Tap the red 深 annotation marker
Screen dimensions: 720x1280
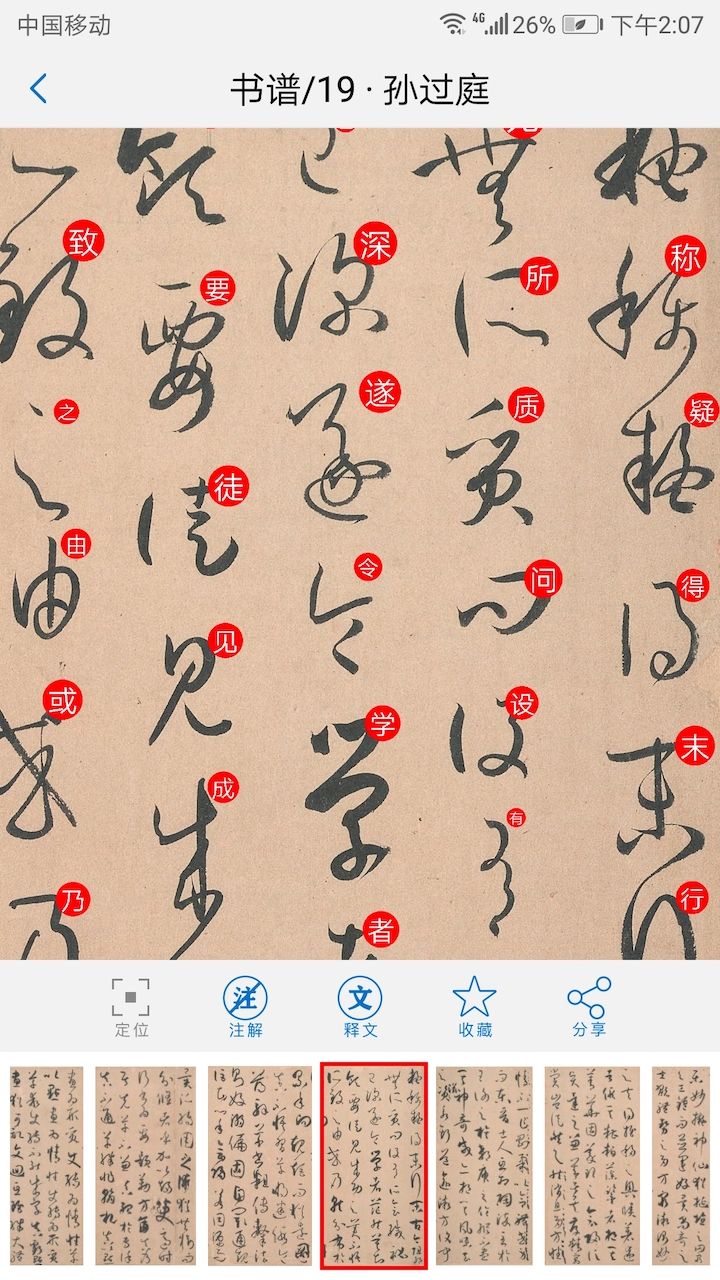point(374,241)
